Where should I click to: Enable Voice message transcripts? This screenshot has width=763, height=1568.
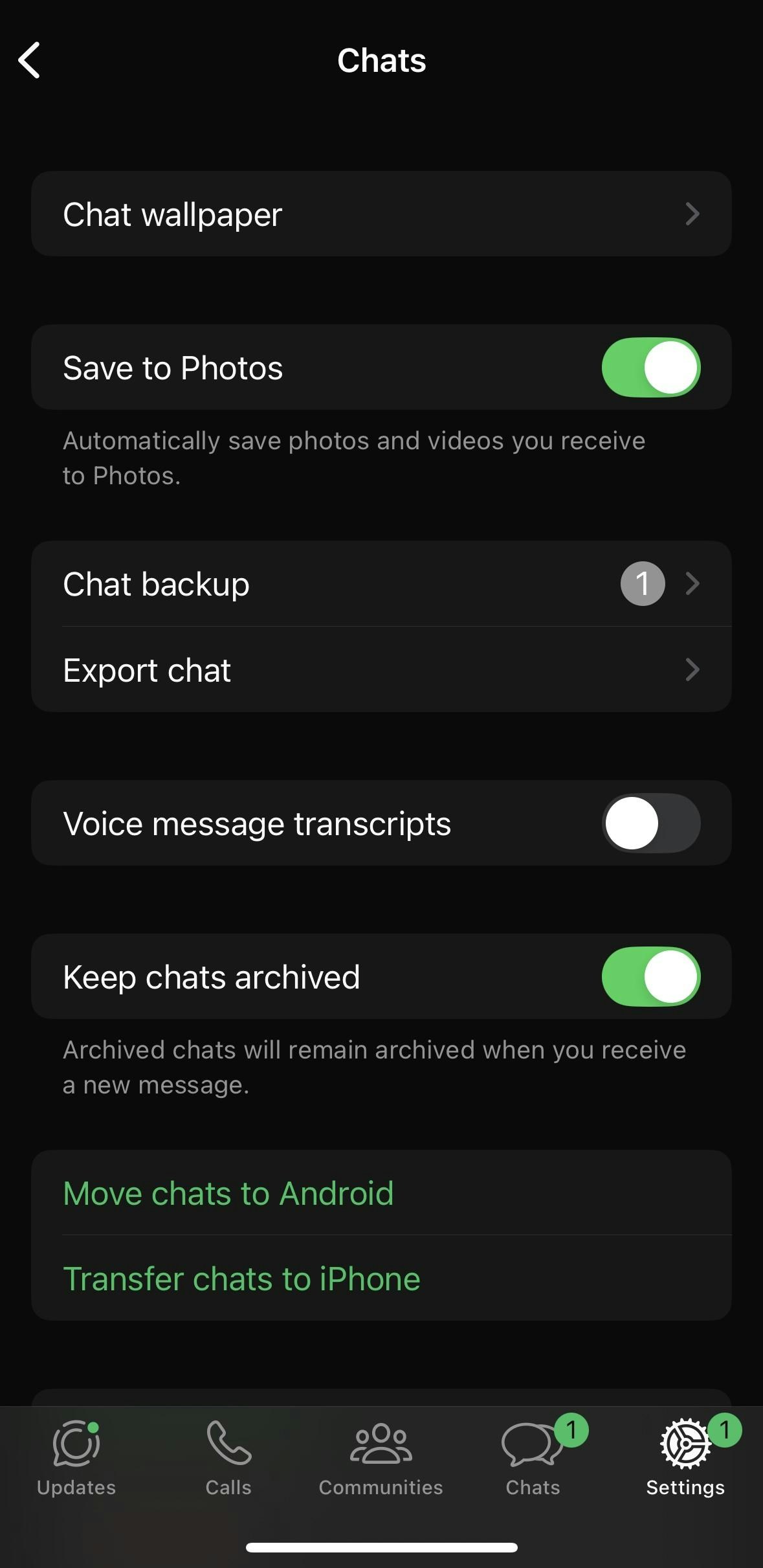coord(650,823)
